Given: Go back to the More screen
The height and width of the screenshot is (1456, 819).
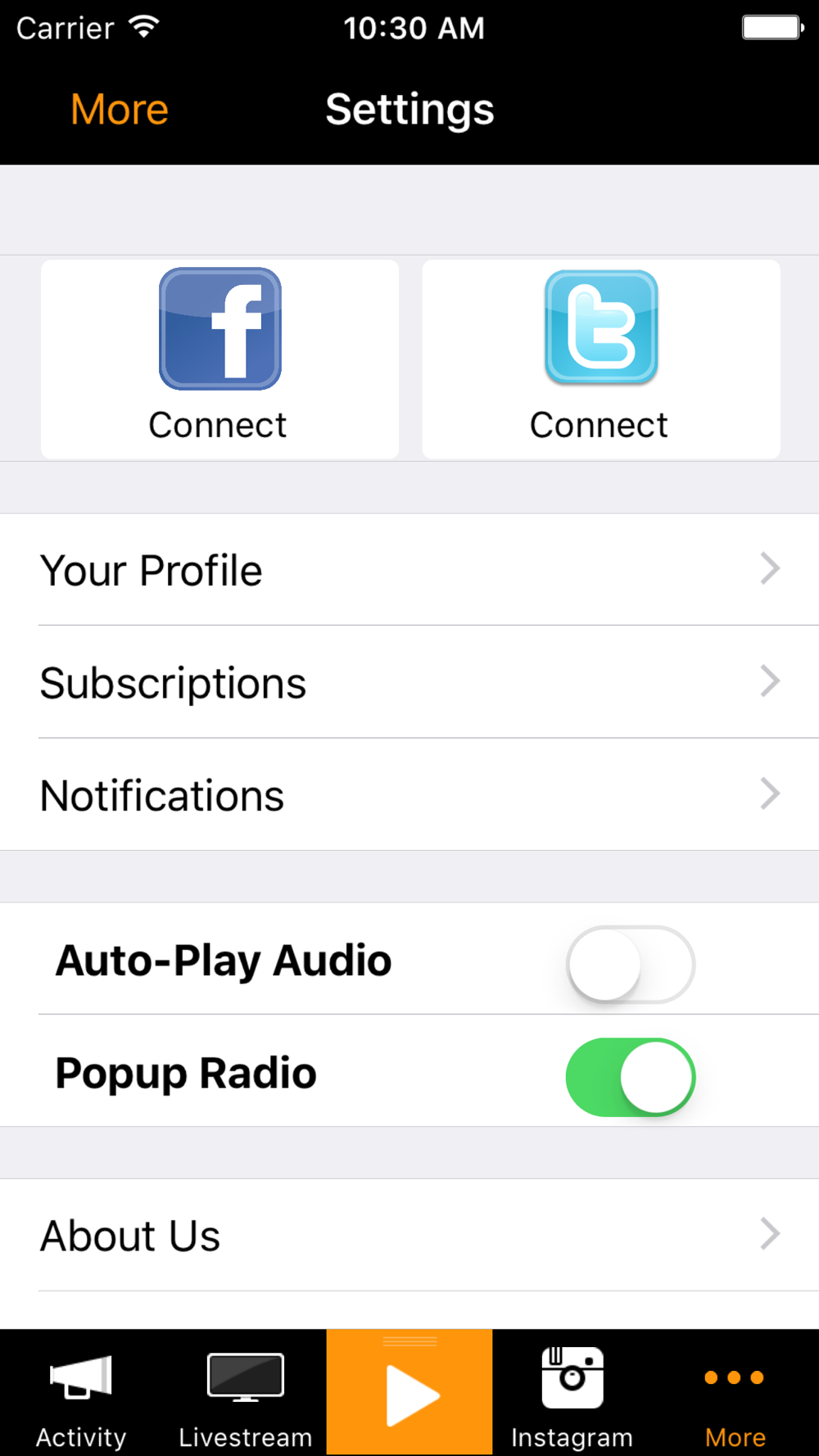Looking at the screenshot, I should [120, 109].
